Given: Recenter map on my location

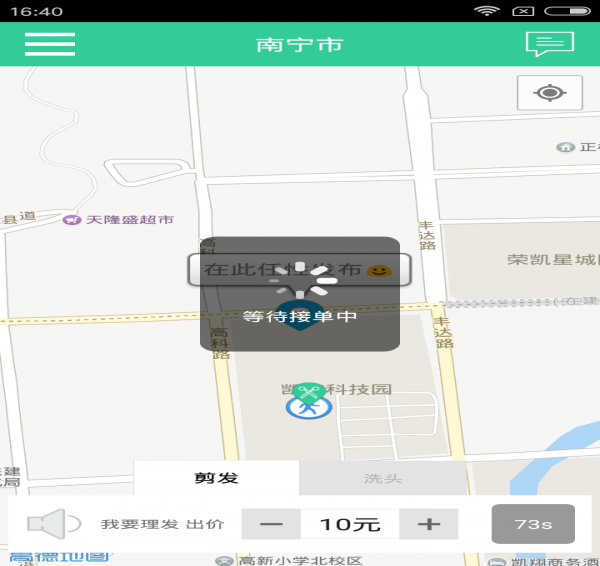Looking at the screenshot, I should [x=549, y=93].
